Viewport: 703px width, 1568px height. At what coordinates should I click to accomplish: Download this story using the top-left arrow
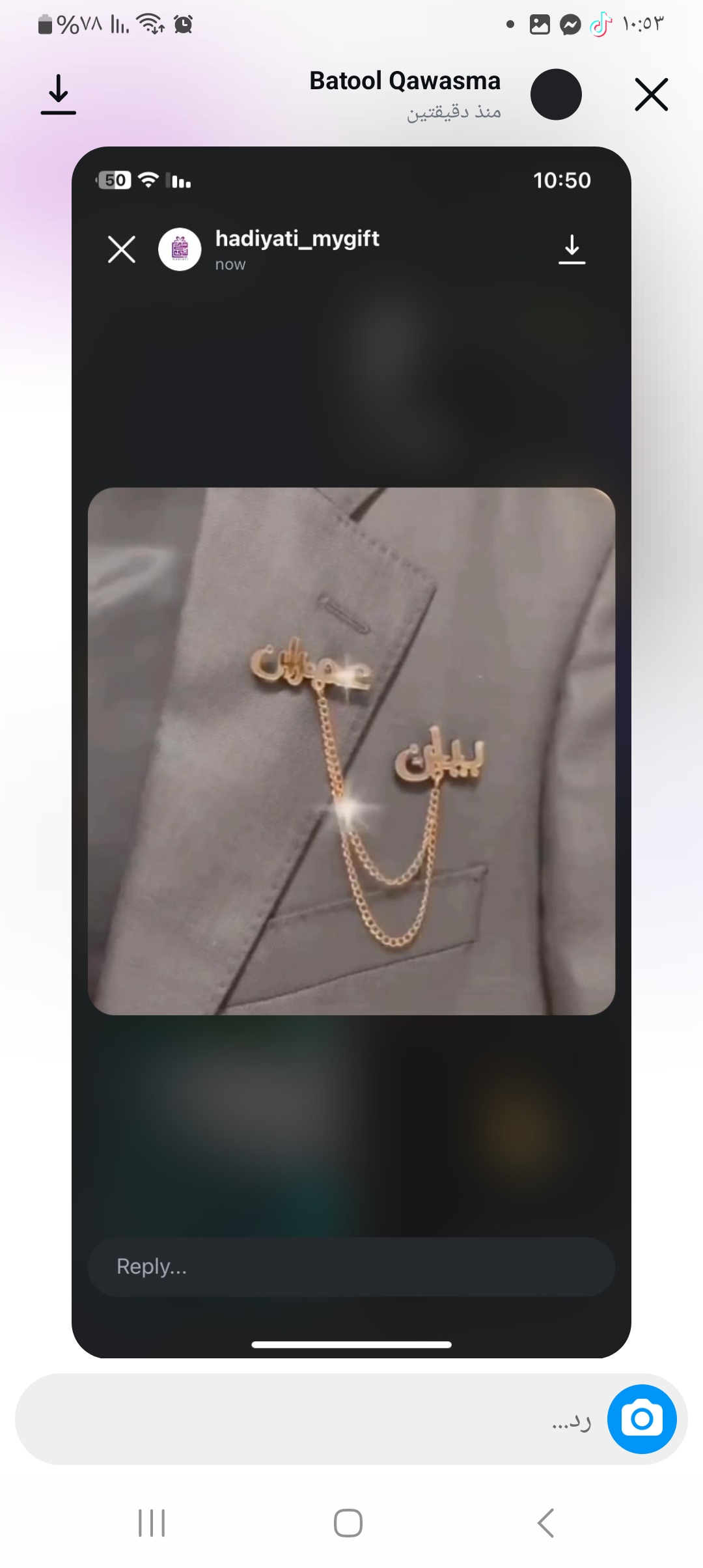pyautogui.click(x=59, y=94)
